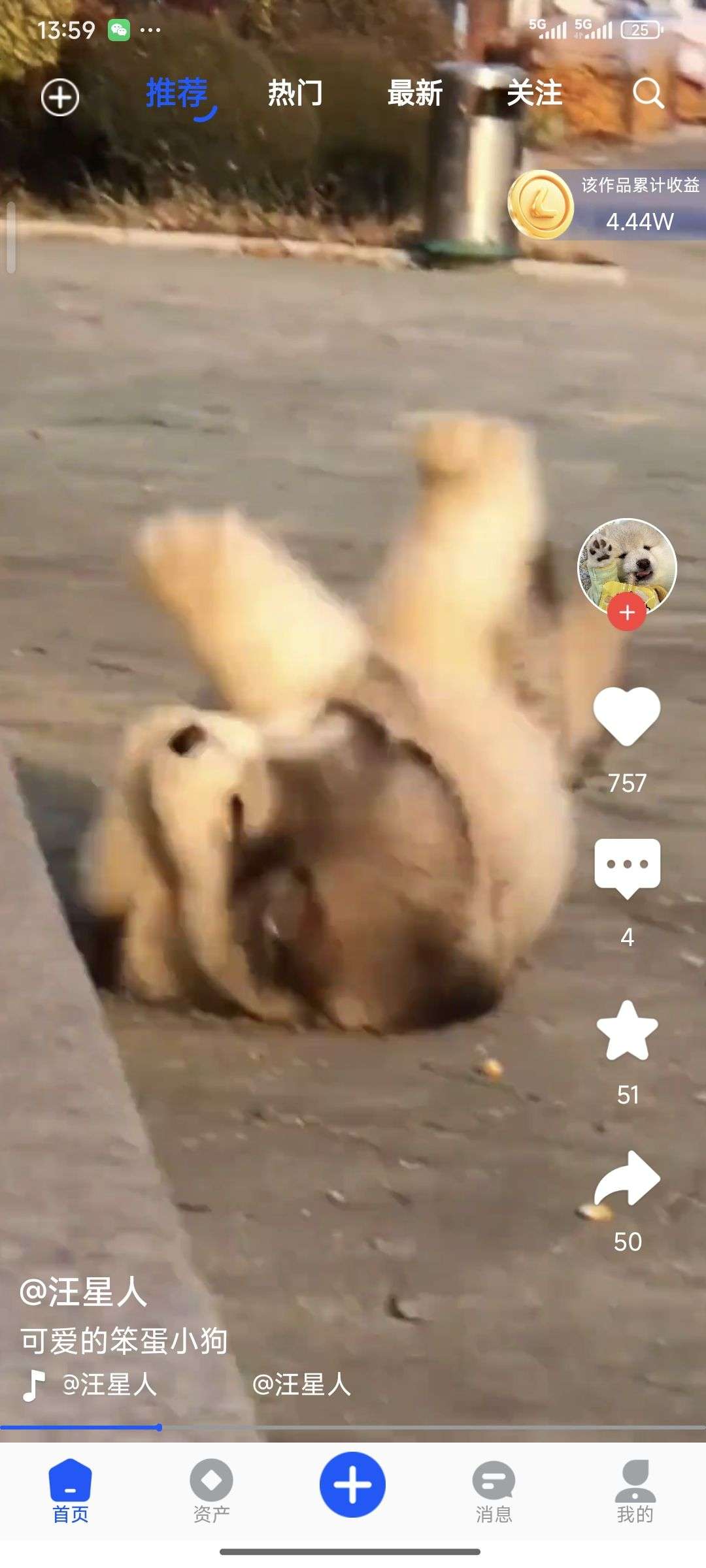Open the search magnifier icon

pos(648,93)
